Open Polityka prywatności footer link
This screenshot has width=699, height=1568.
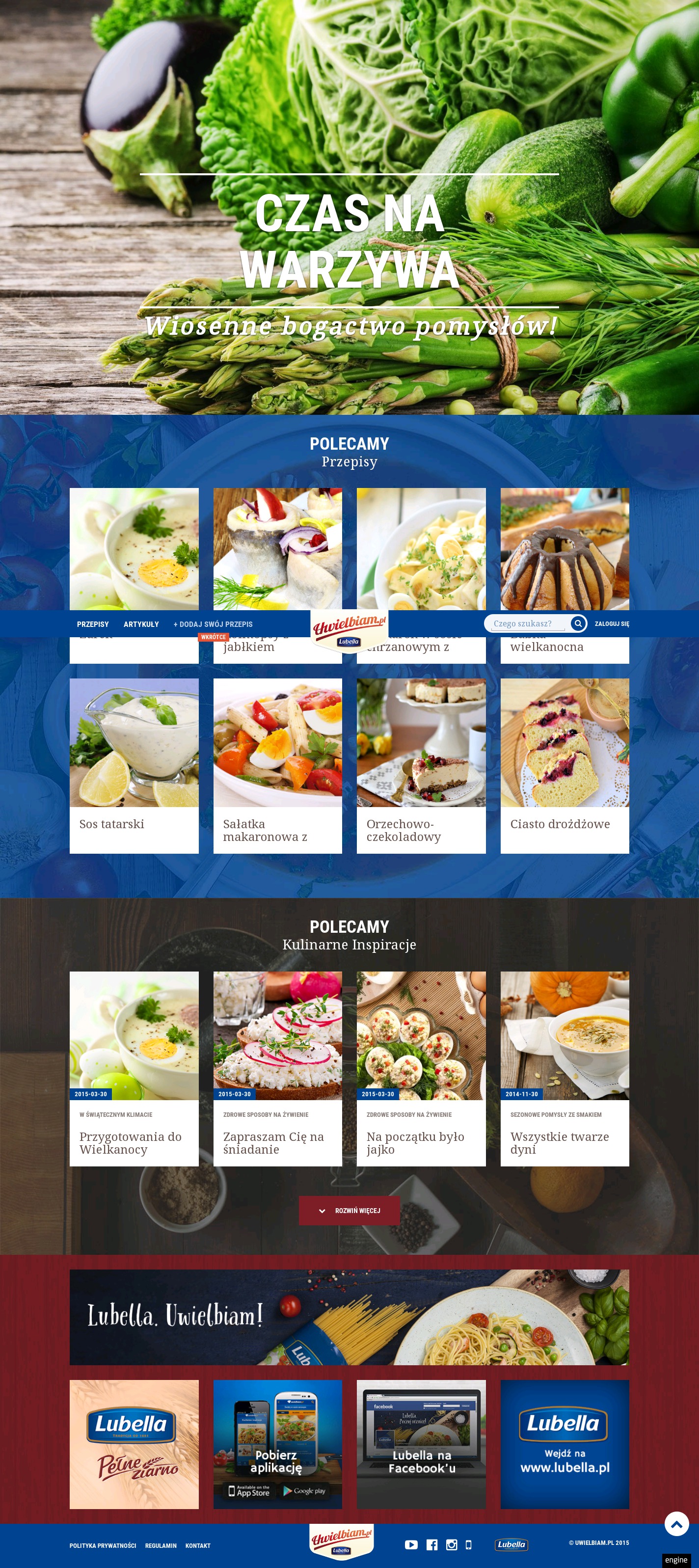[102, 1545]
